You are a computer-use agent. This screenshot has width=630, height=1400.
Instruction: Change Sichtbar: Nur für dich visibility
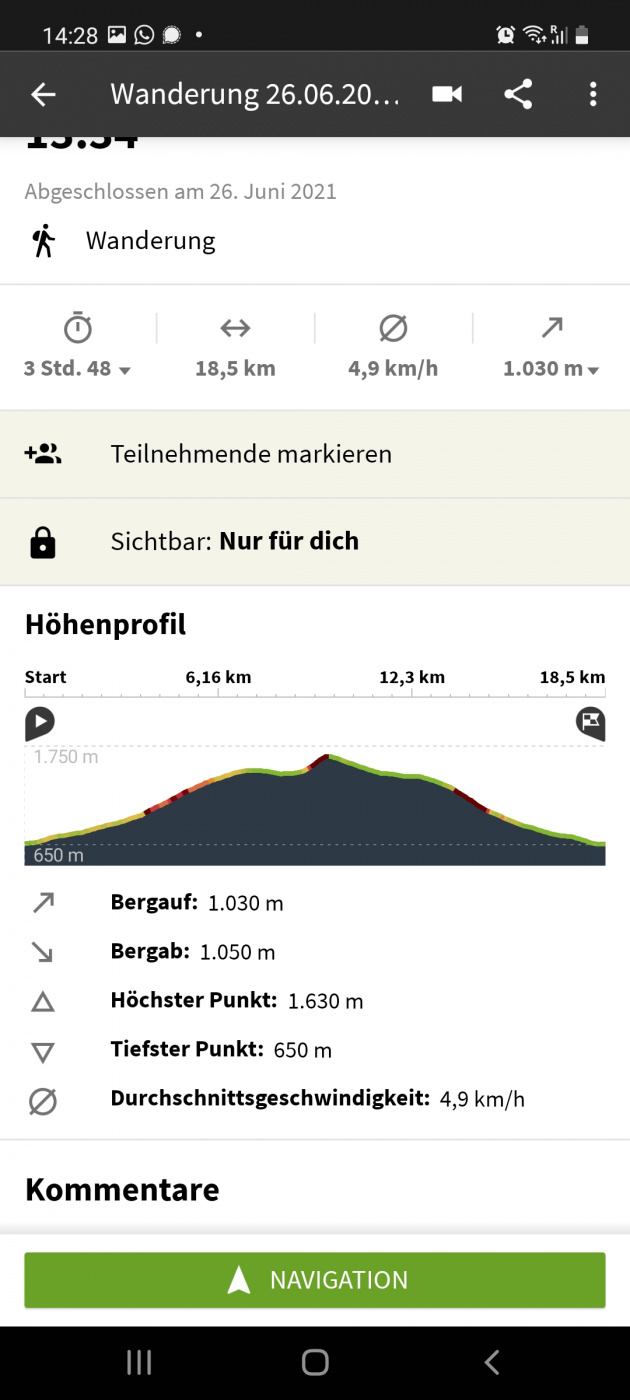(315, 542)
